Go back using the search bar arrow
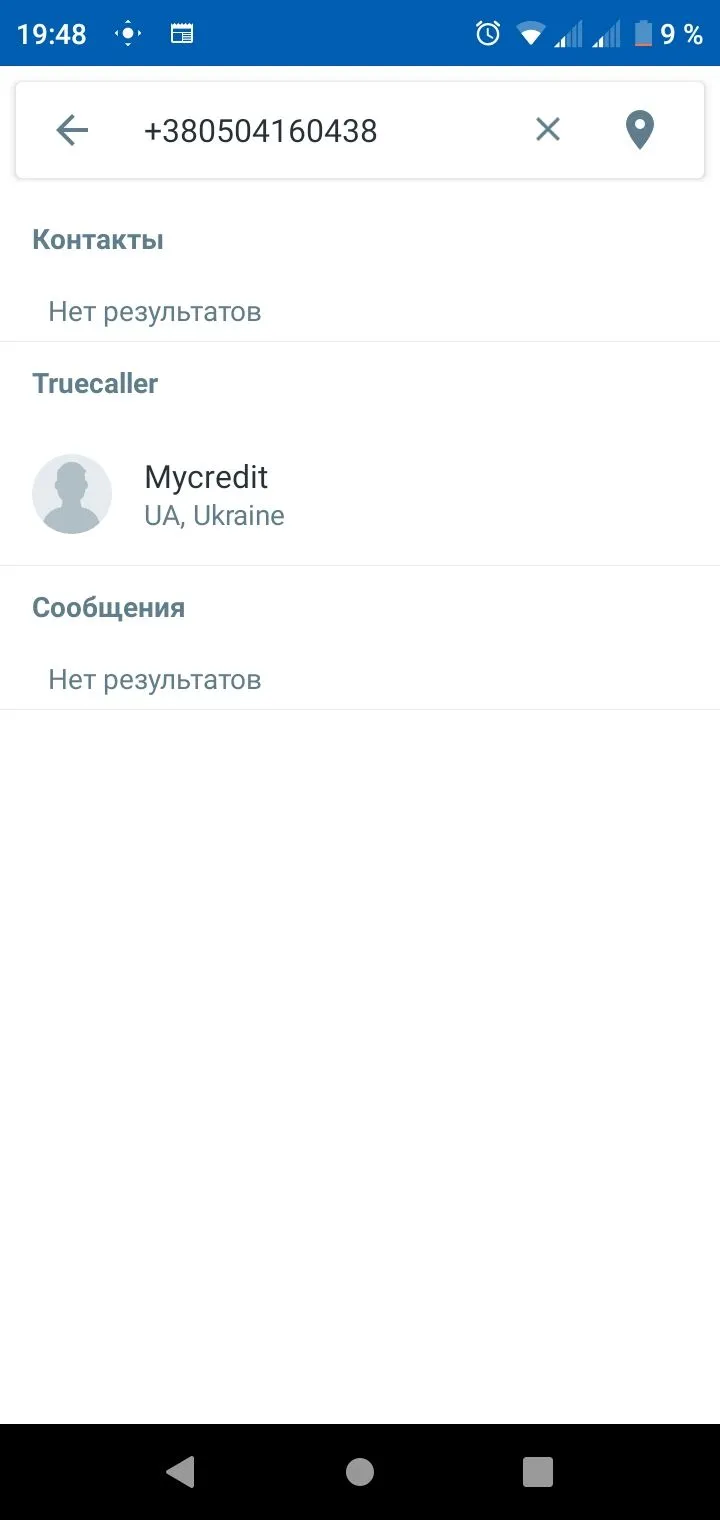The height and width of the screenshot is (1520, 720). pos(72,130)
